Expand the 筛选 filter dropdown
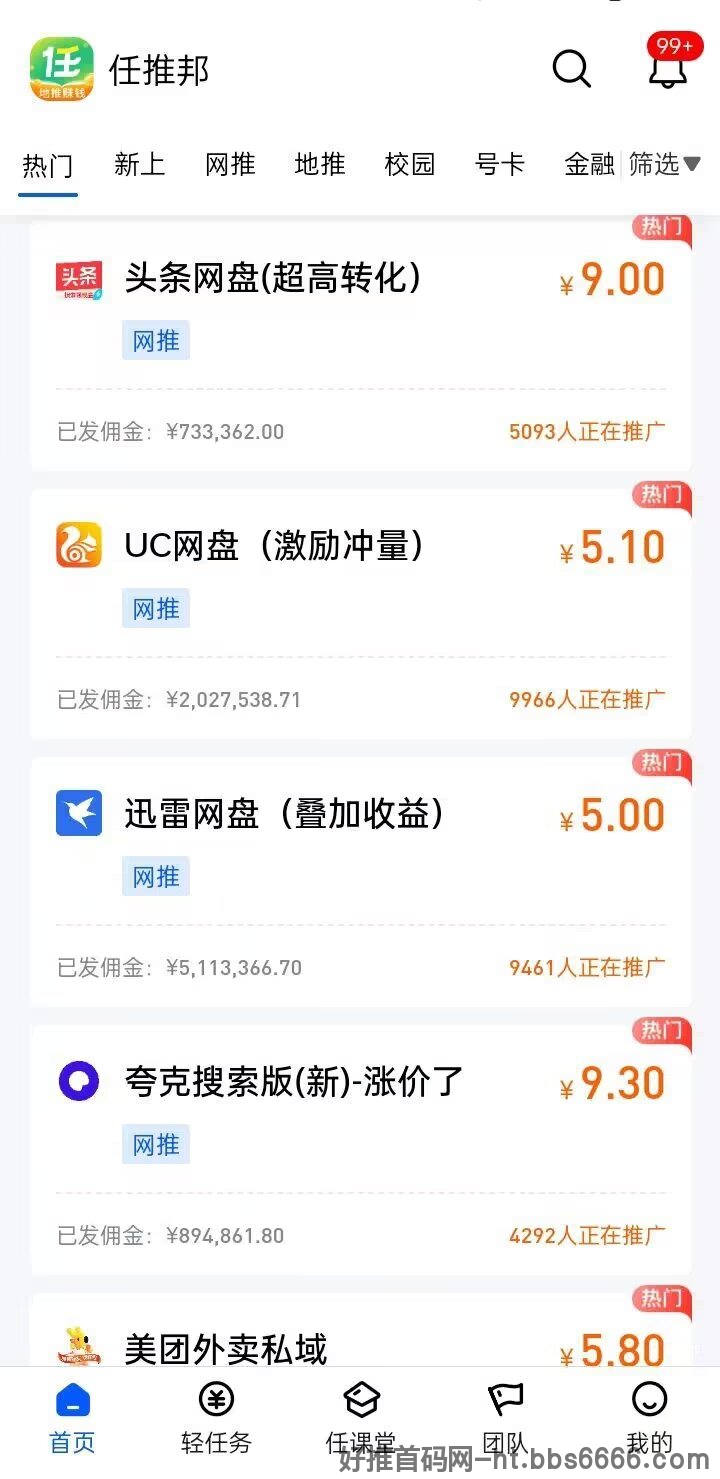 665,164
